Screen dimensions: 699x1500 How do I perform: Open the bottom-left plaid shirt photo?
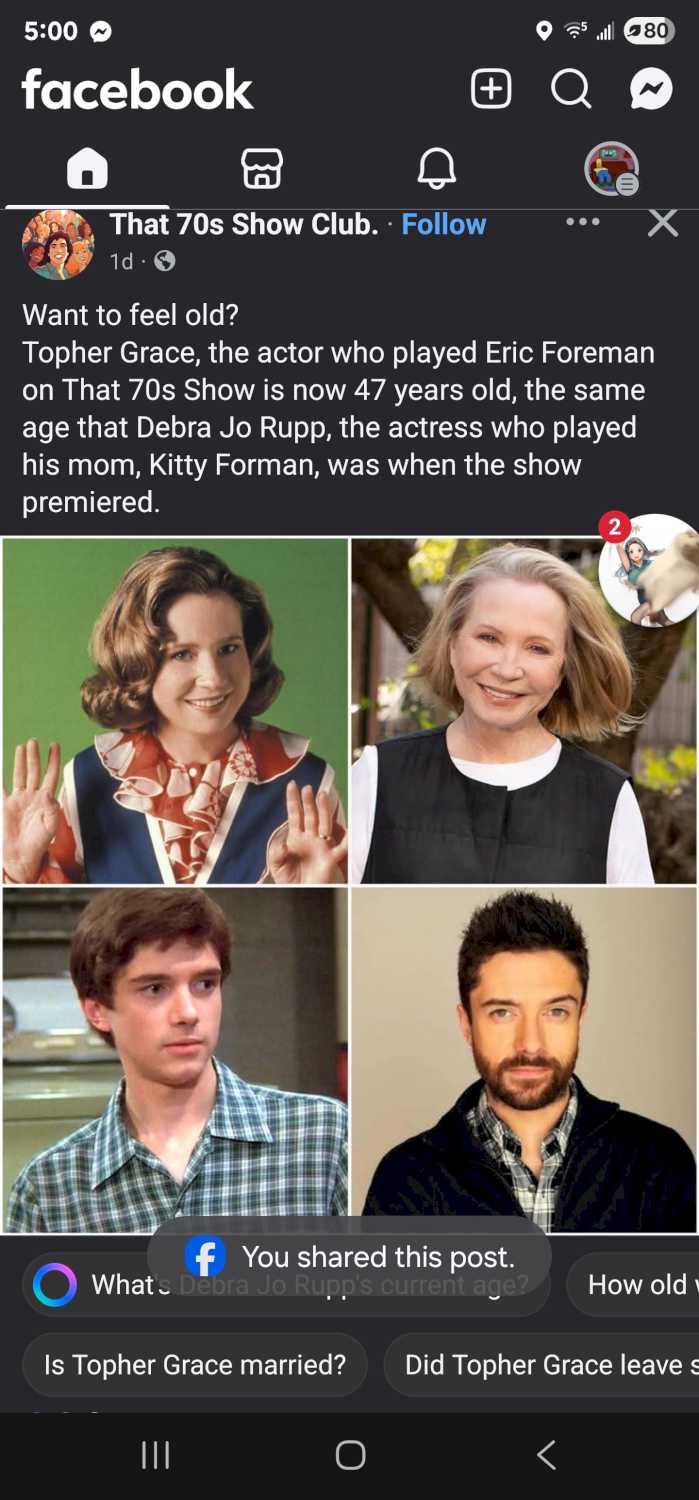point(175,1060)
